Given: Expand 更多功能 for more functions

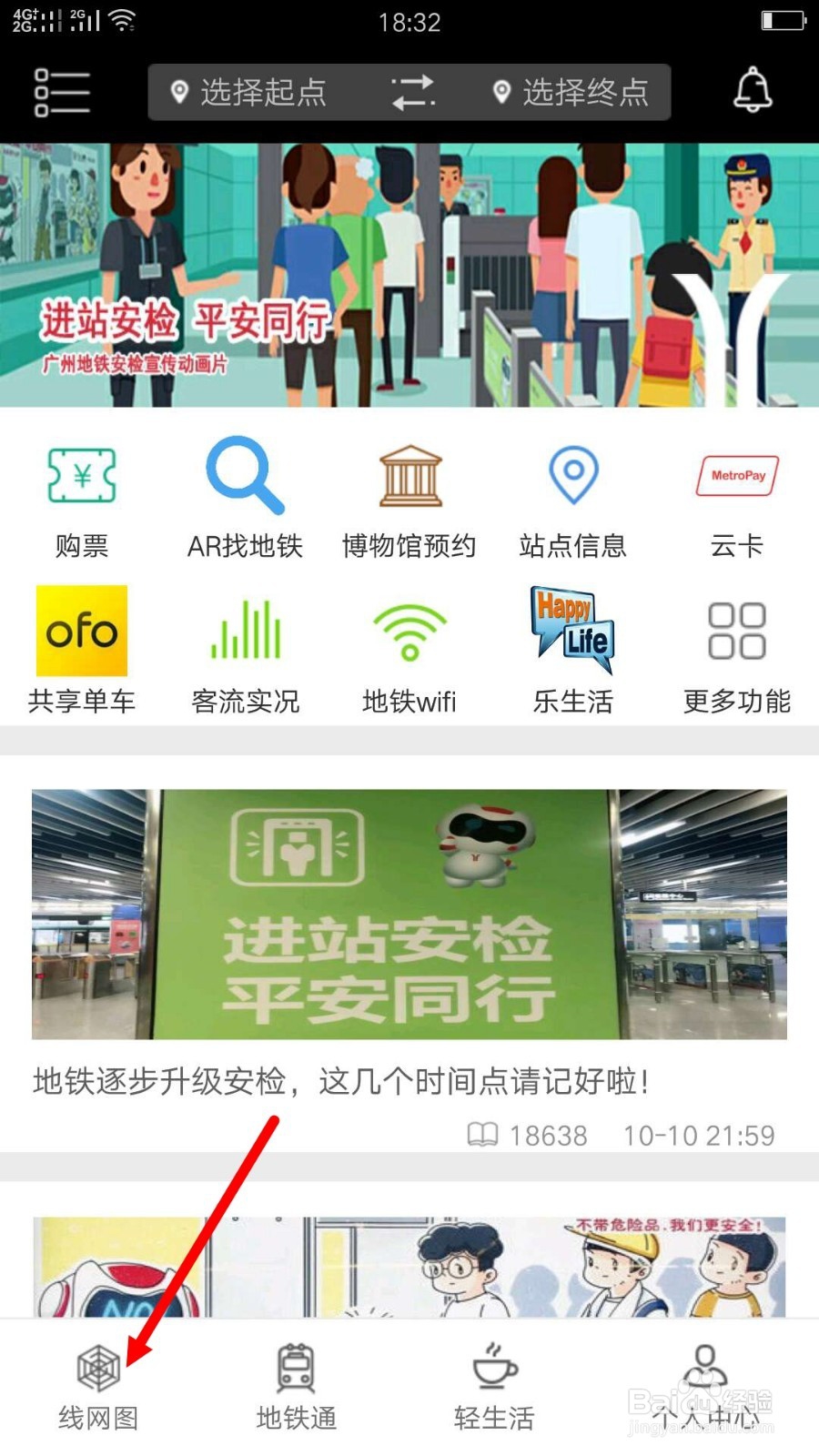Looking at the screenshot, I should [737, 651].
